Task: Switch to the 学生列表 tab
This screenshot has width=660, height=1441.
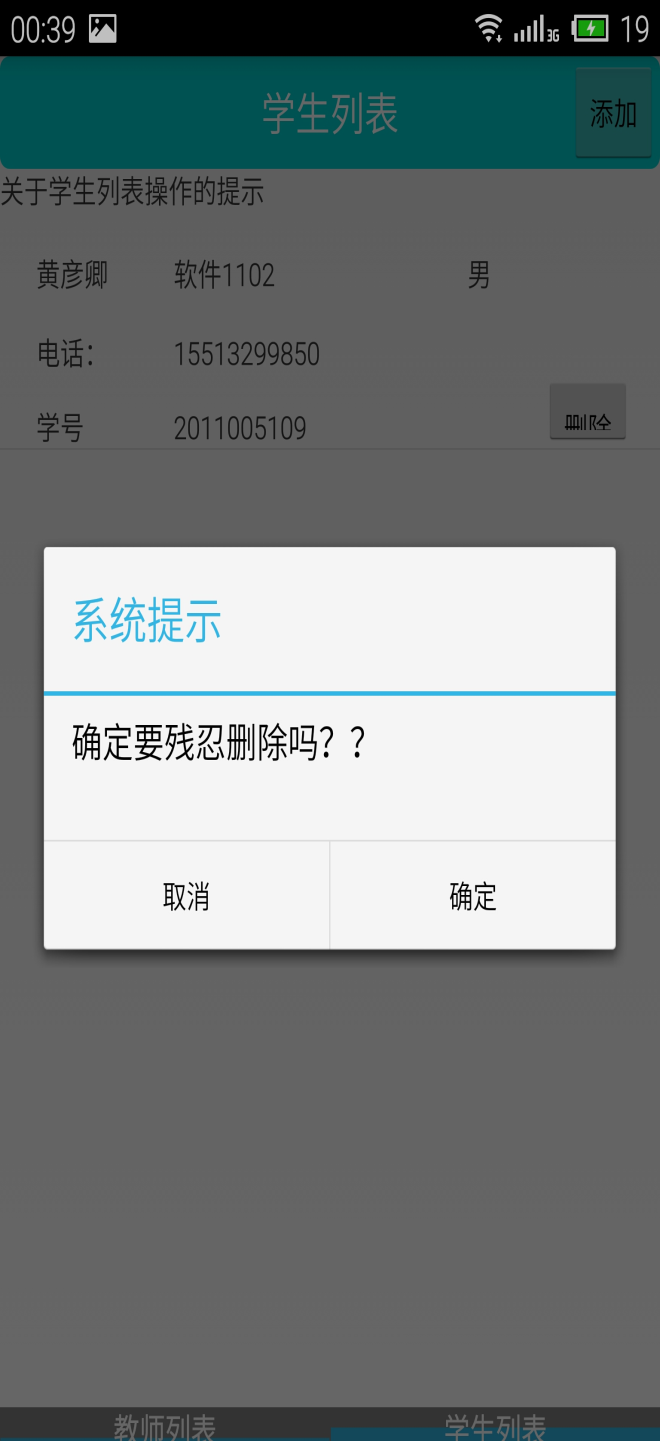Action: click(495, 1425)
